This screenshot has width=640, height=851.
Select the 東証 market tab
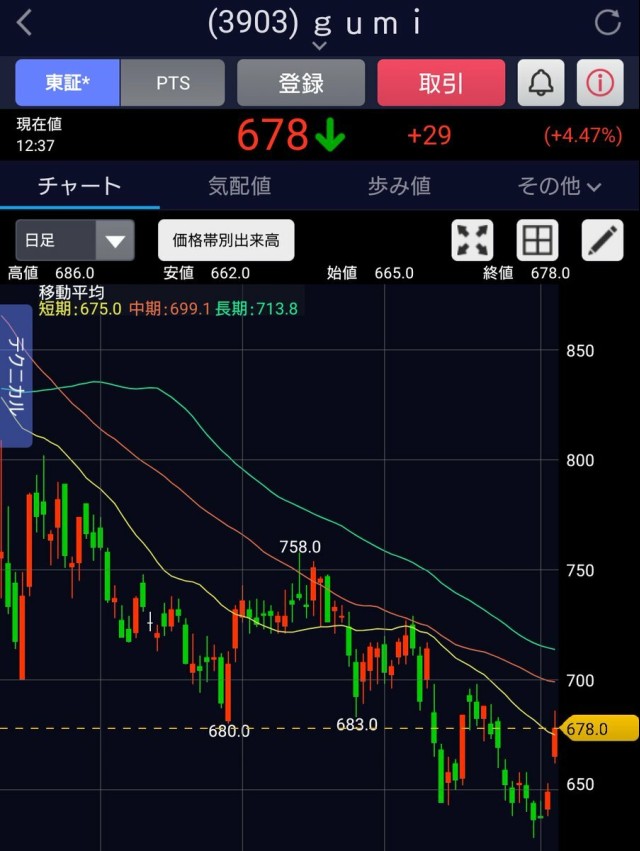pos(68,83)
